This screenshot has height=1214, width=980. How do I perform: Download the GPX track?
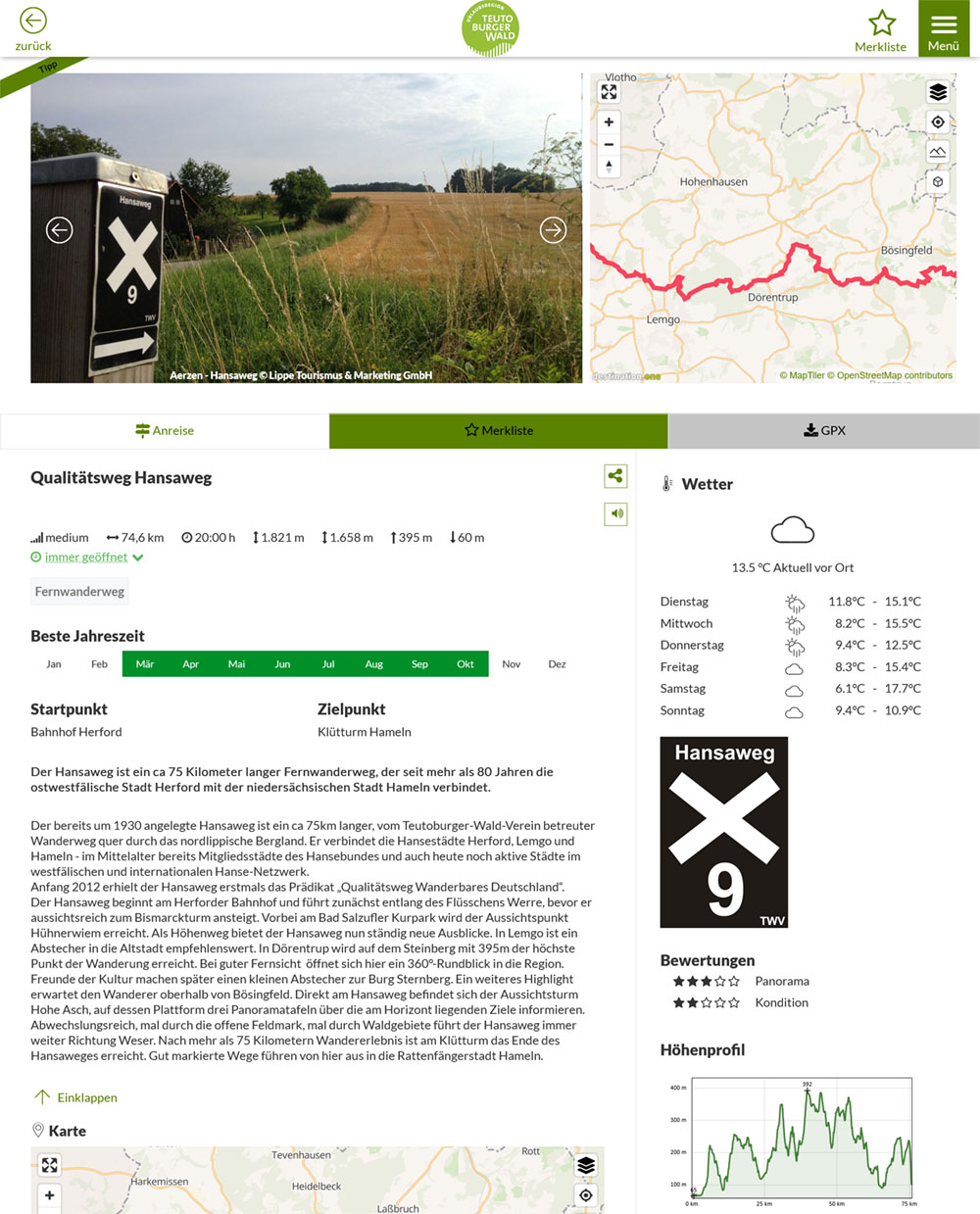(x=824, y=430)
